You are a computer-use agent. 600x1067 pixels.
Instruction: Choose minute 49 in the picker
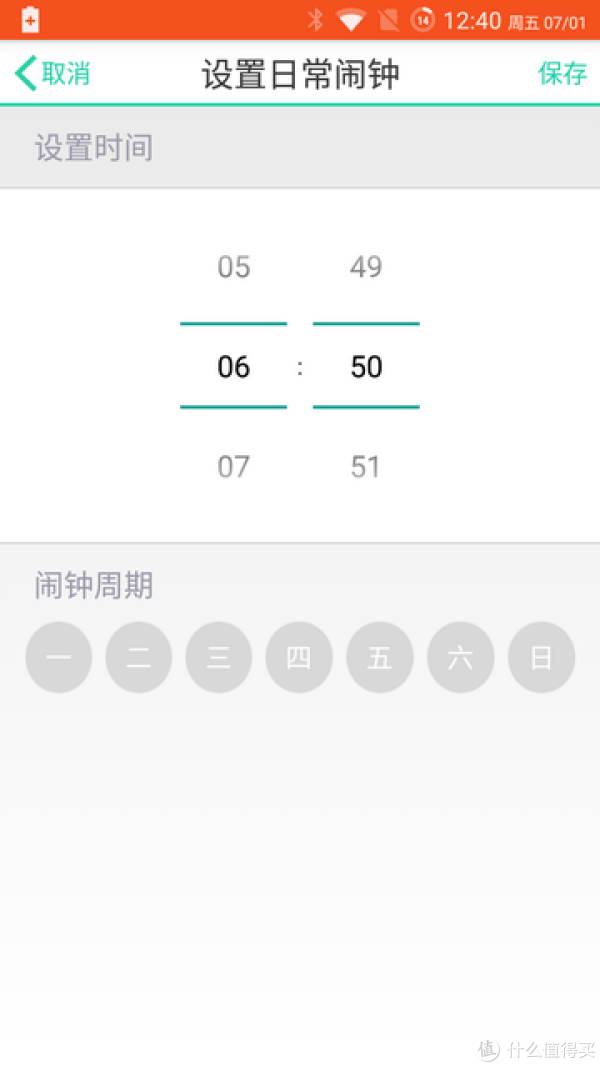[x=366, y=267]
